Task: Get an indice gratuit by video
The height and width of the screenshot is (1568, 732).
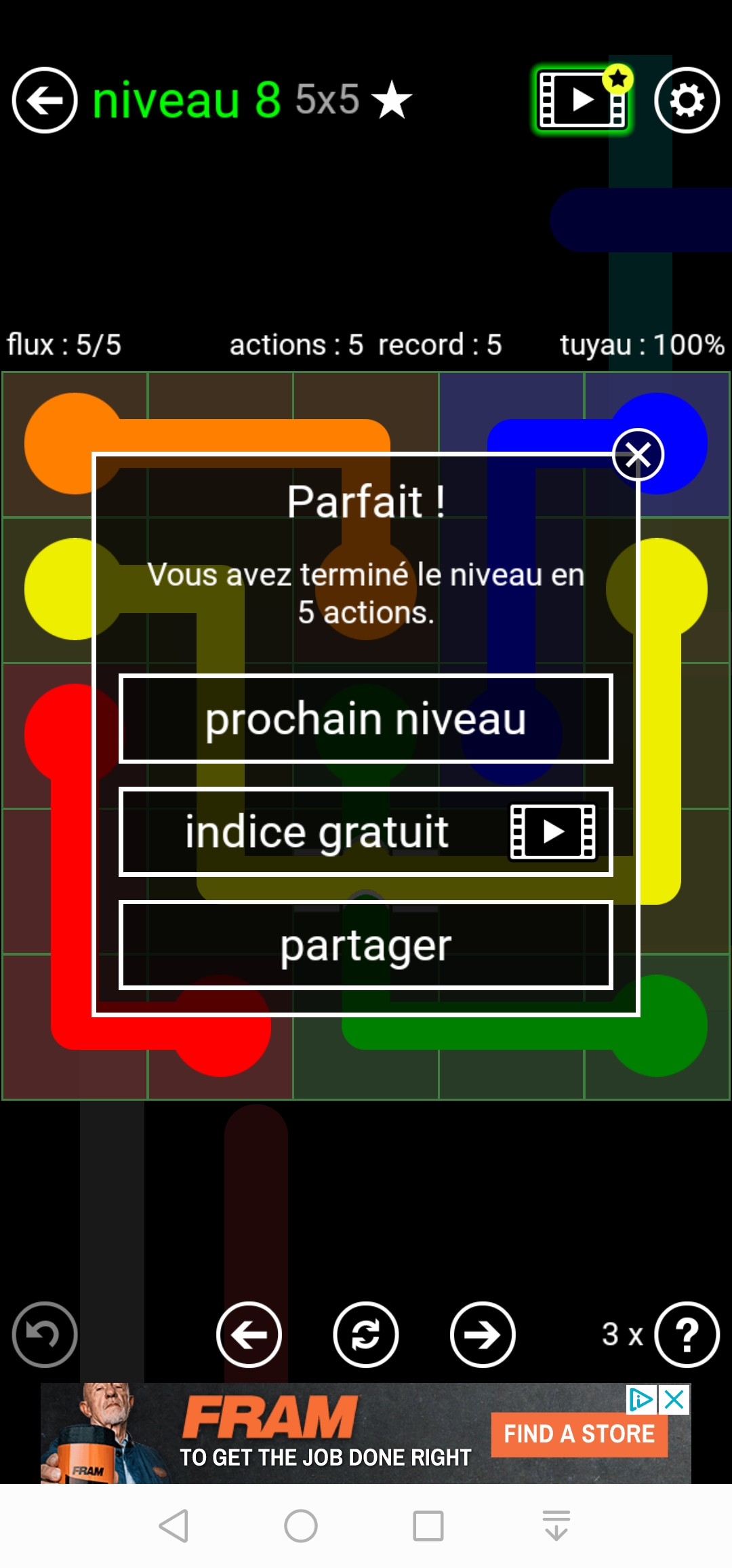Action: (366, 832)
